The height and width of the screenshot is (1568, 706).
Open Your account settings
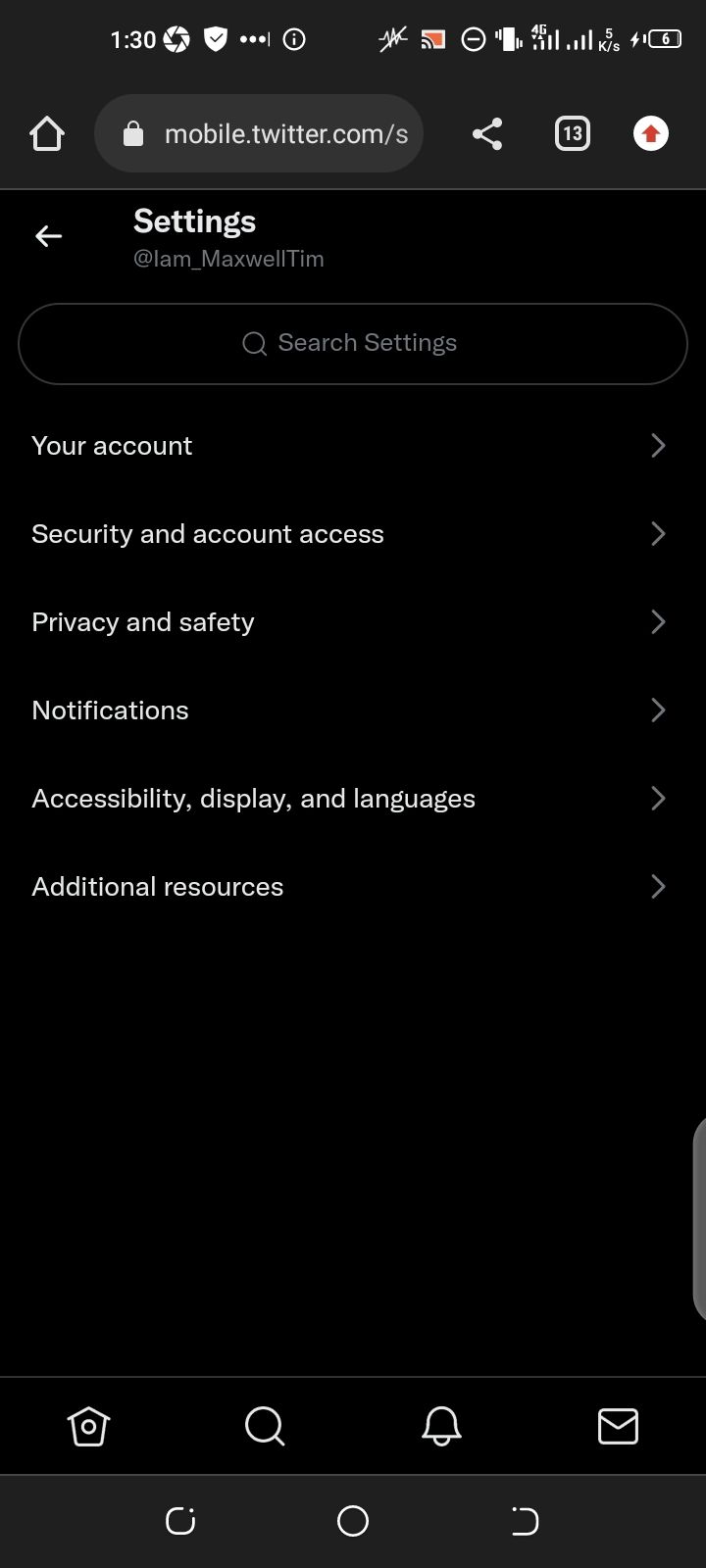[348, 446]
